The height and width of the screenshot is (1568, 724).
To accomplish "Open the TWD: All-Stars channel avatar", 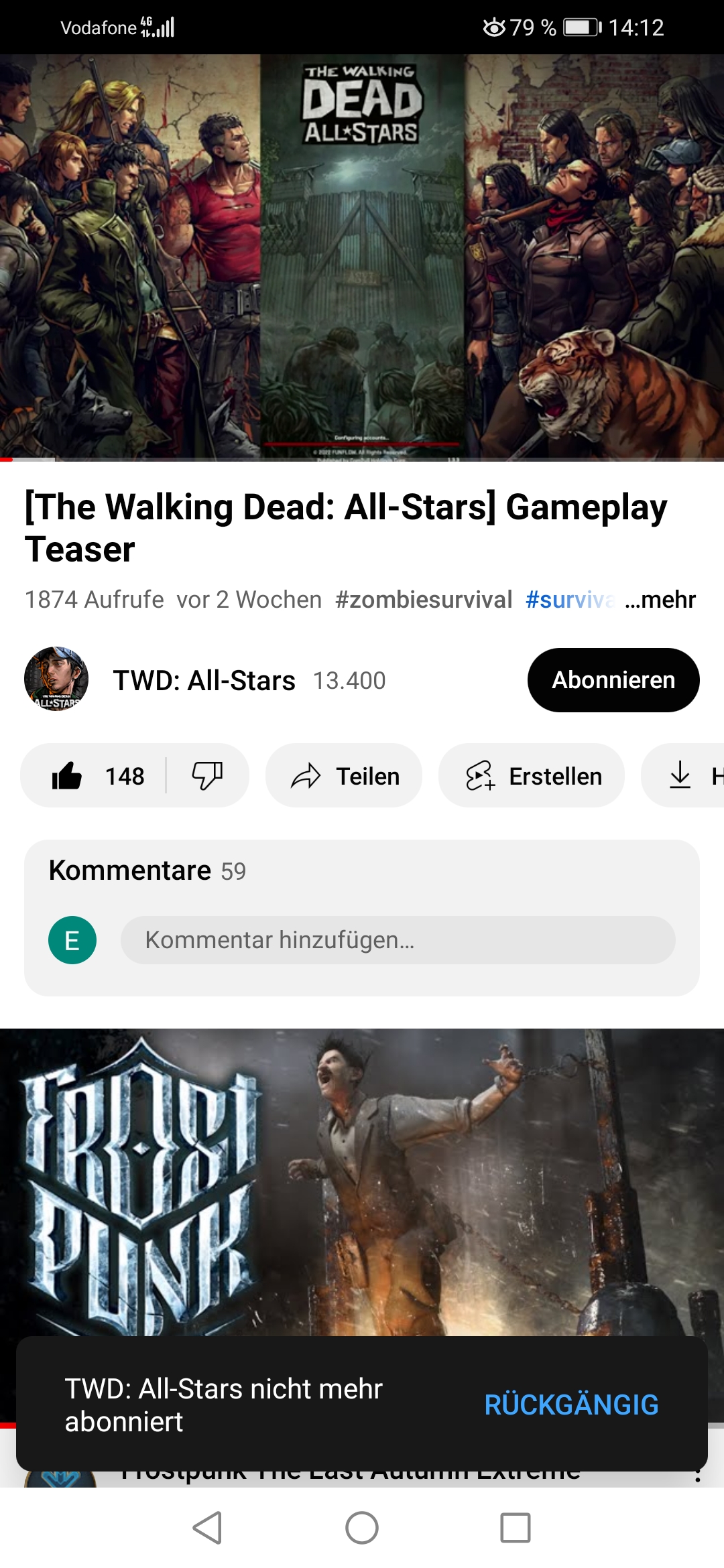I will tap(56, 679).
